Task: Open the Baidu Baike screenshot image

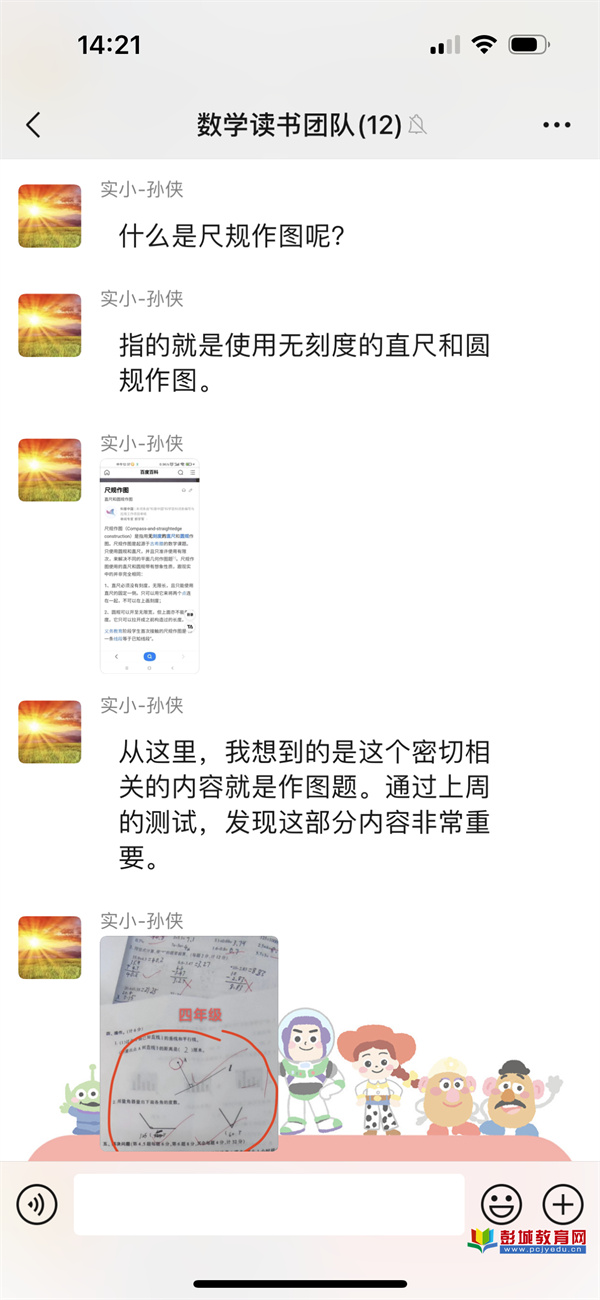Action: point(149,566)
